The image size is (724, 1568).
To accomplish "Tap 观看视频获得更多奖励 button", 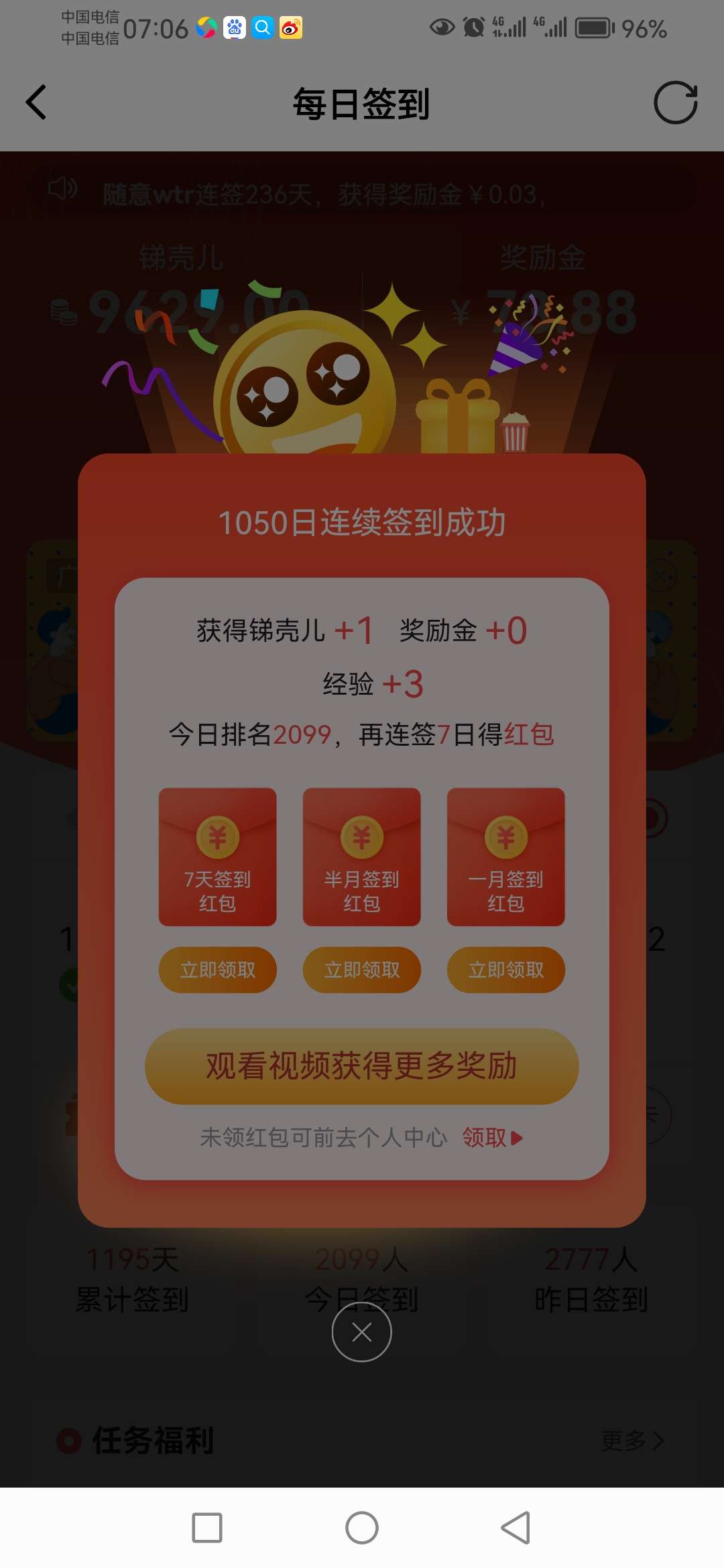I will pyautogui.click(x=361, y=1066).
